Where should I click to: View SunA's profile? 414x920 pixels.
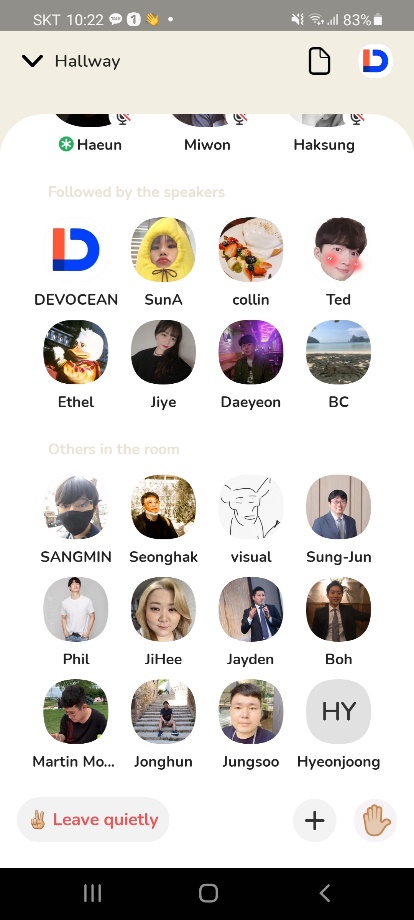[x=164, y=250]
